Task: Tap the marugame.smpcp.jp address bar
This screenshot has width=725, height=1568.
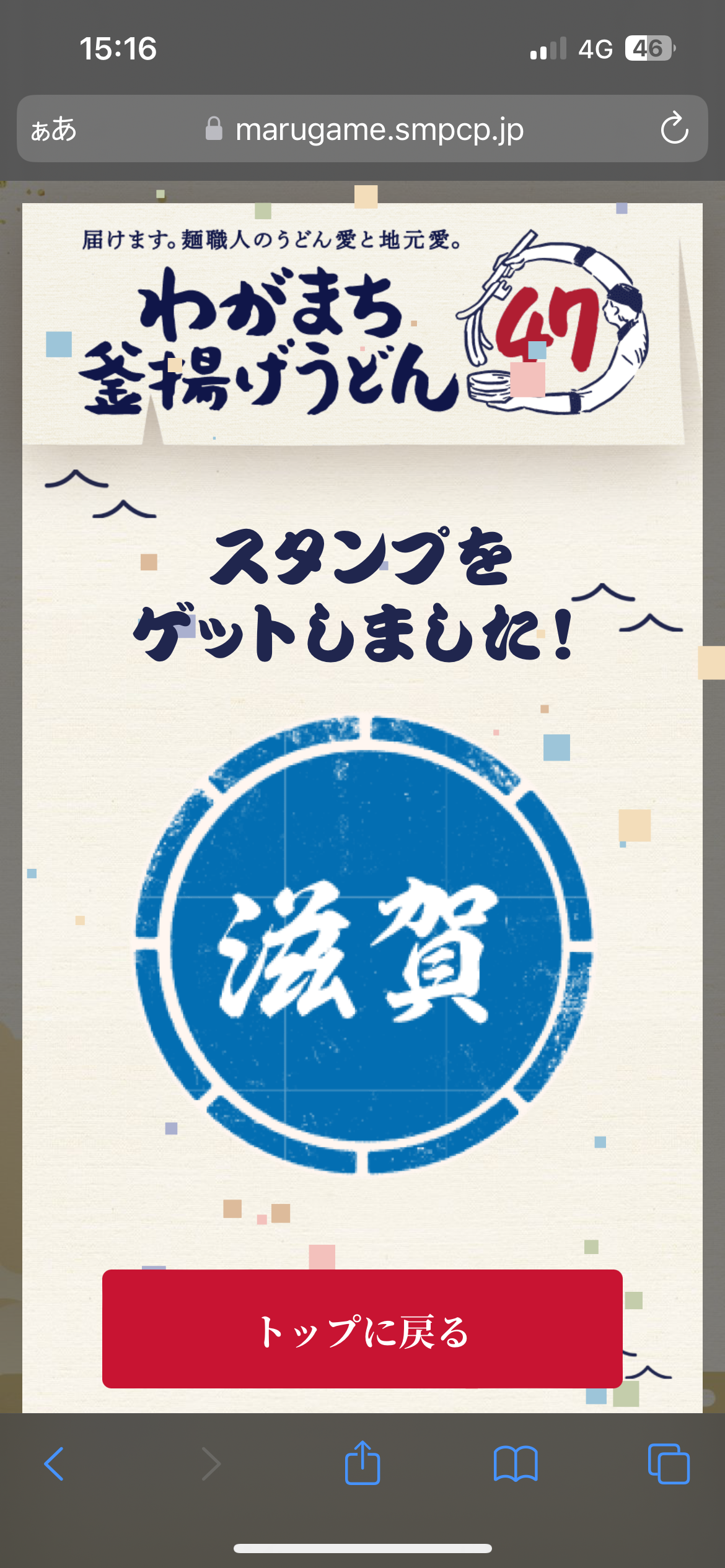Action: [x=378, y=129]
